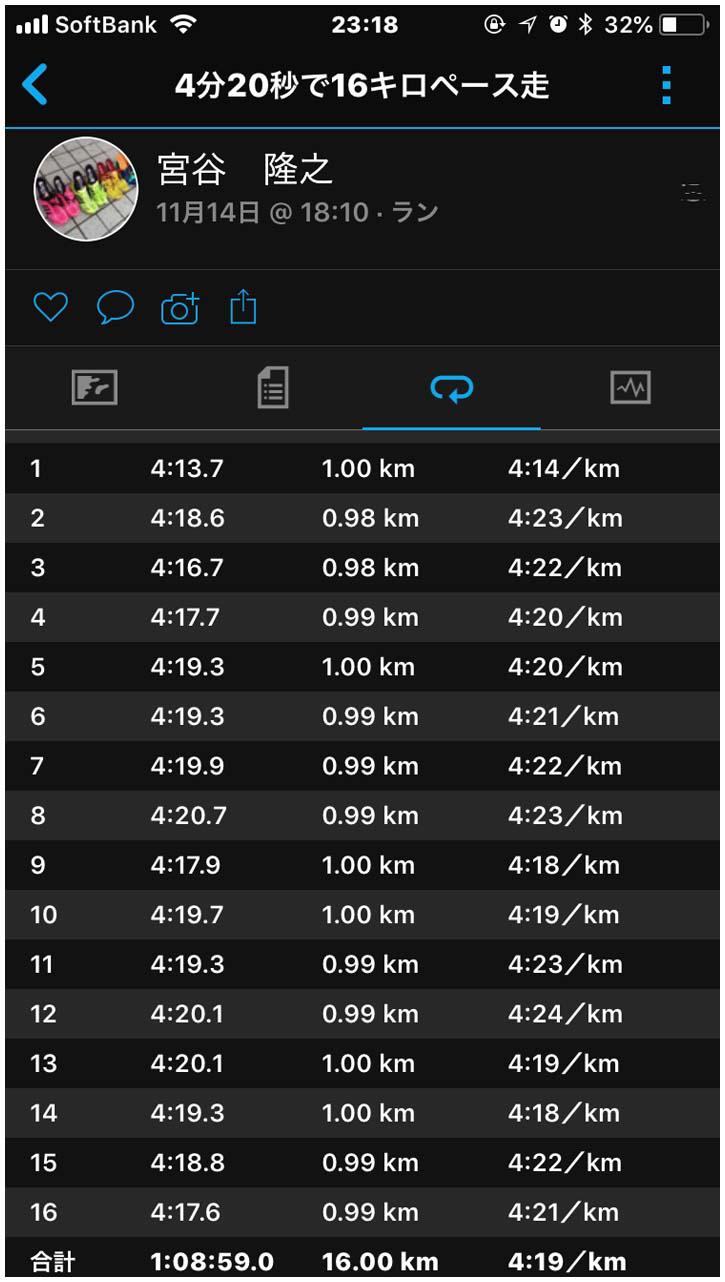Open the activity stats tab icon
The width and height of the screenshot is (725, 1282).
coord(95,389)
